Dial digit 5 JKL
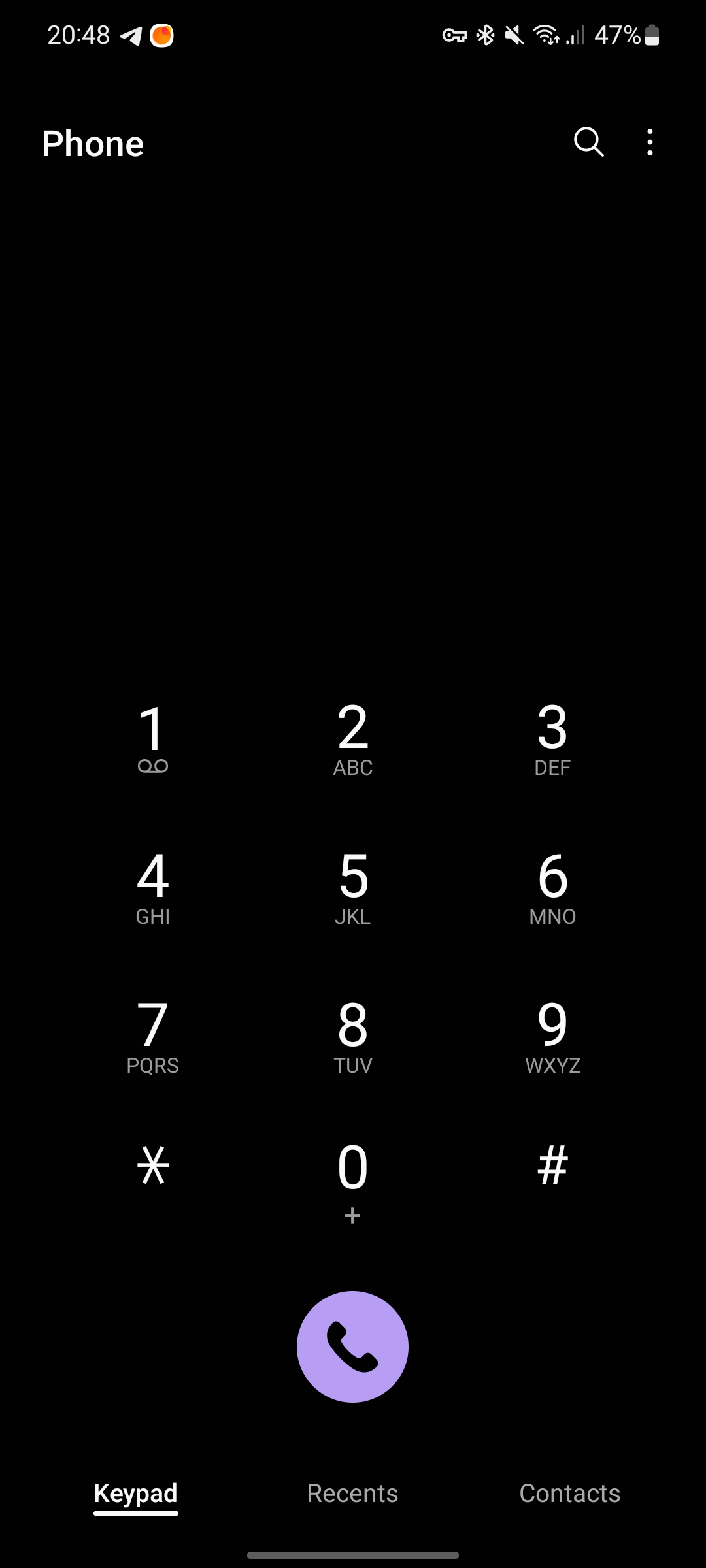 pos(353,887)
